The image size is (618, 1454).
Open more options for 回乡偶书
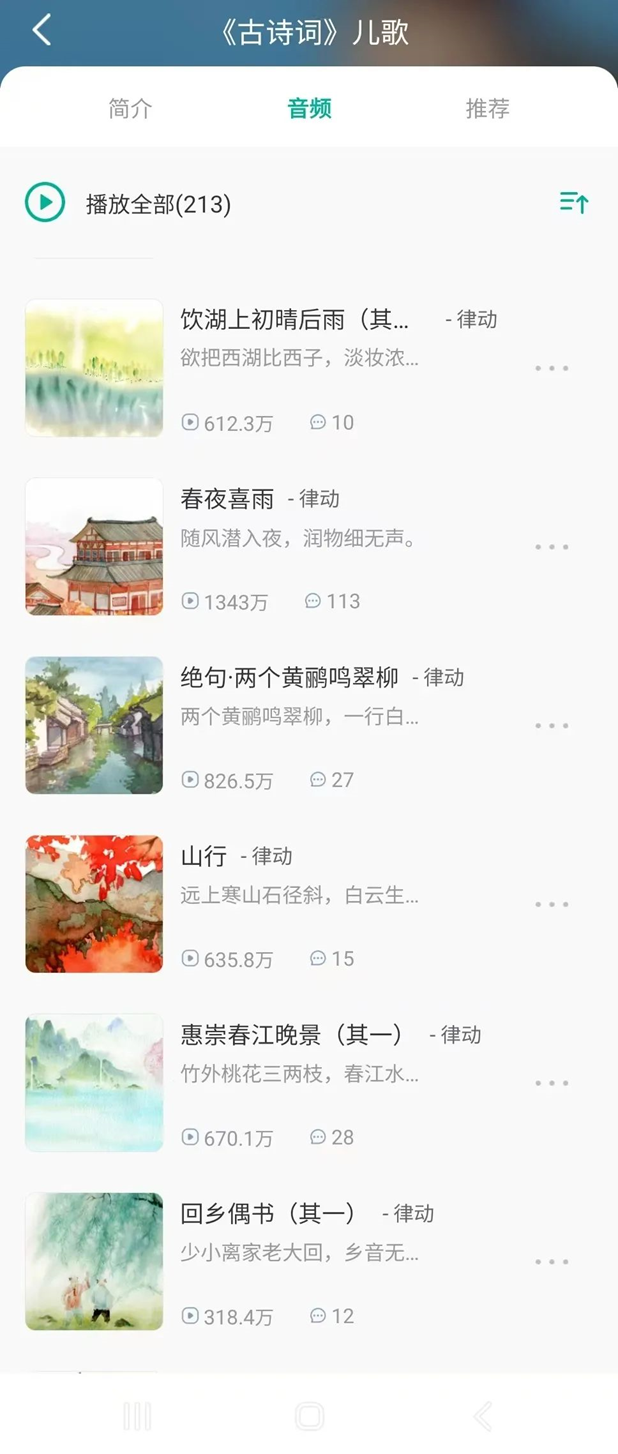(x=551, y=1262)
